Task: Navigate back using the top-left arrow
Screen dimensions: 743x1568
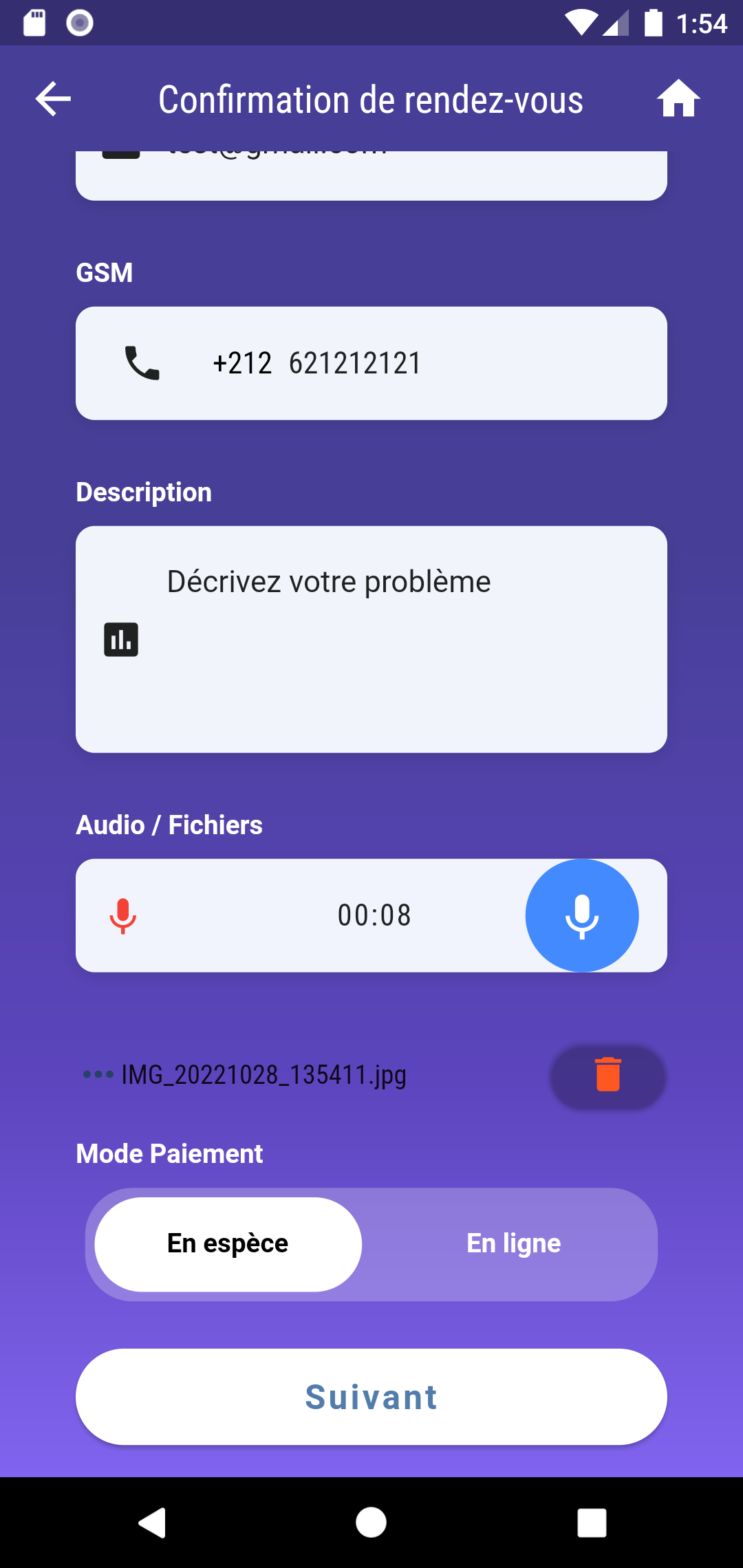Action: pos(52,98)
